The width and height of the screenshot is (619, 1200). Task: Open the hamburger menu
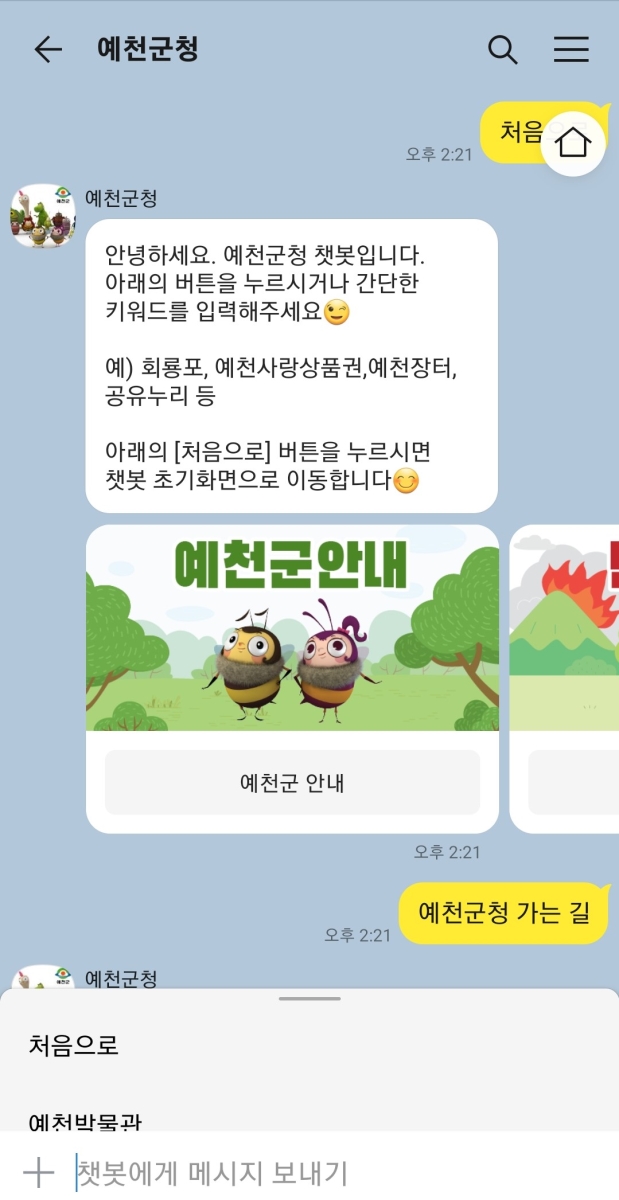point(571,50)
